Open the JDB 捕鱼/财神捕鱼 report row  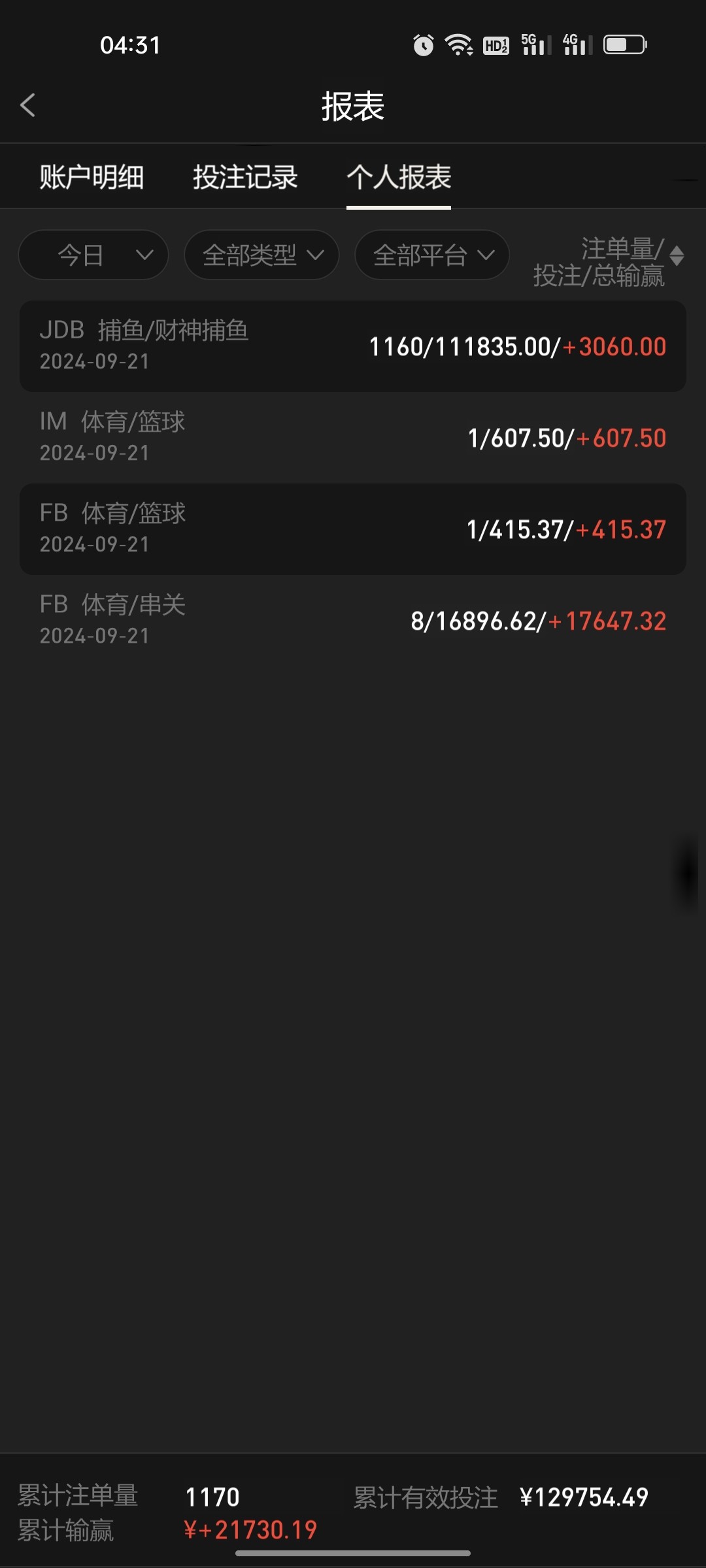pos(353,346)
